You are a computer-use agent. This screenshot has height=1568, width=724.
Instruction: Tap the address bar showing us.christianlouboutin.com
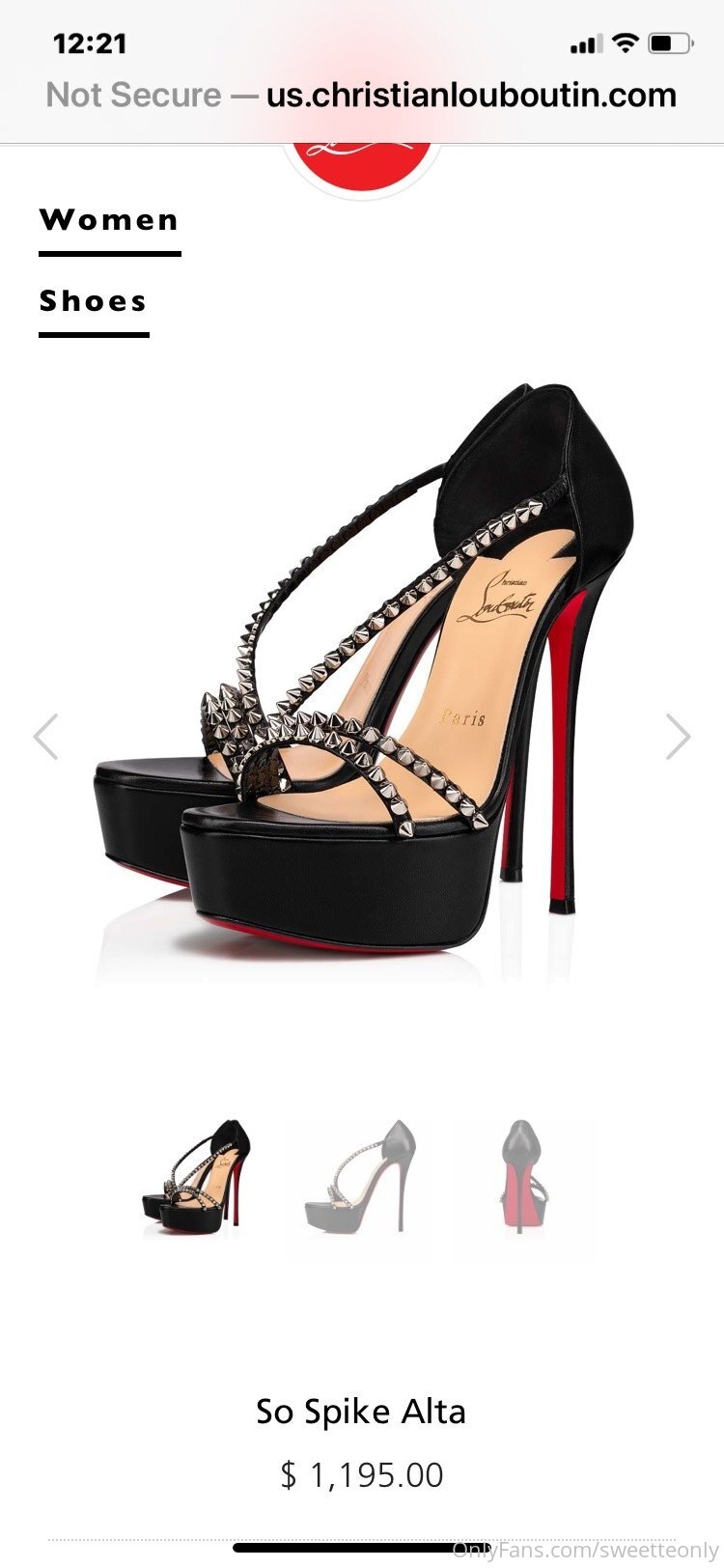coord(362,96)
